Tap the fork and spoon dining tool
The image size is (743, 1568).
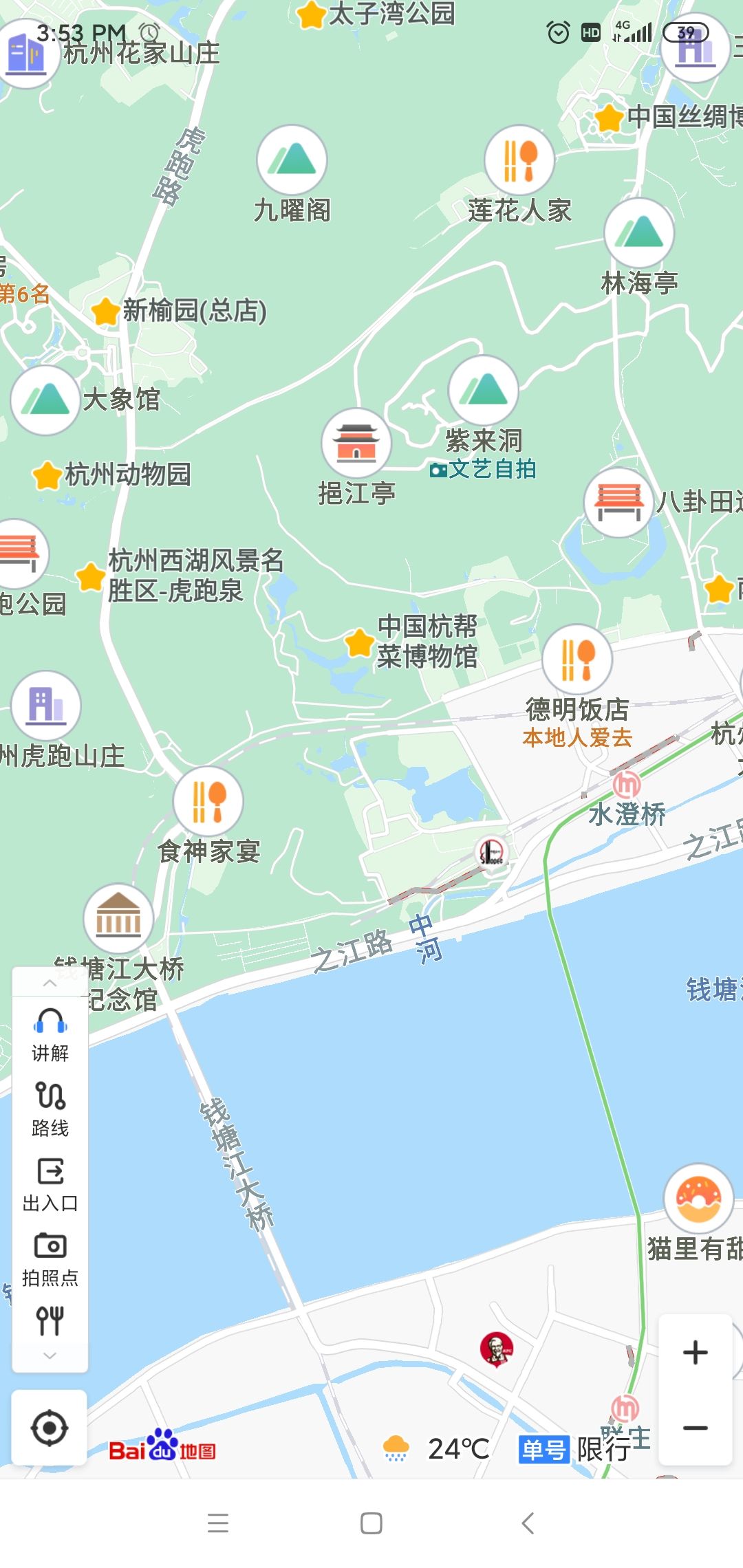50,1320
